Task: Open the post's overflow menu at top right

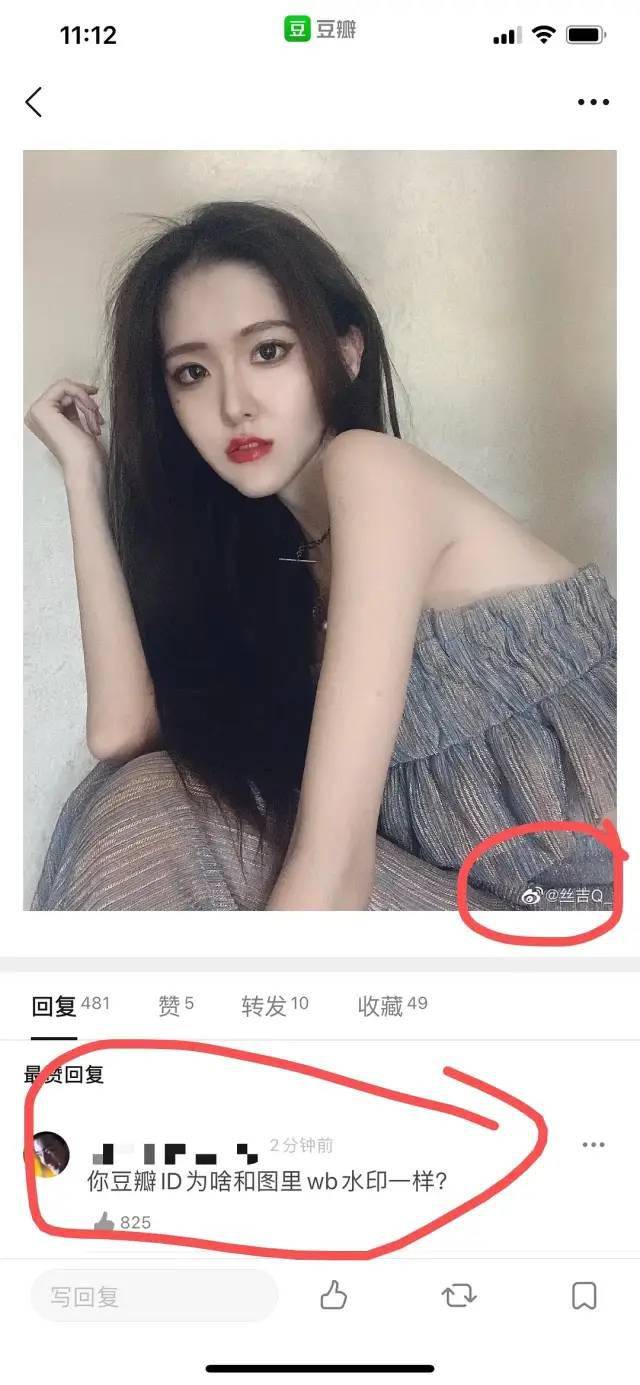Action: coord(593,102)
